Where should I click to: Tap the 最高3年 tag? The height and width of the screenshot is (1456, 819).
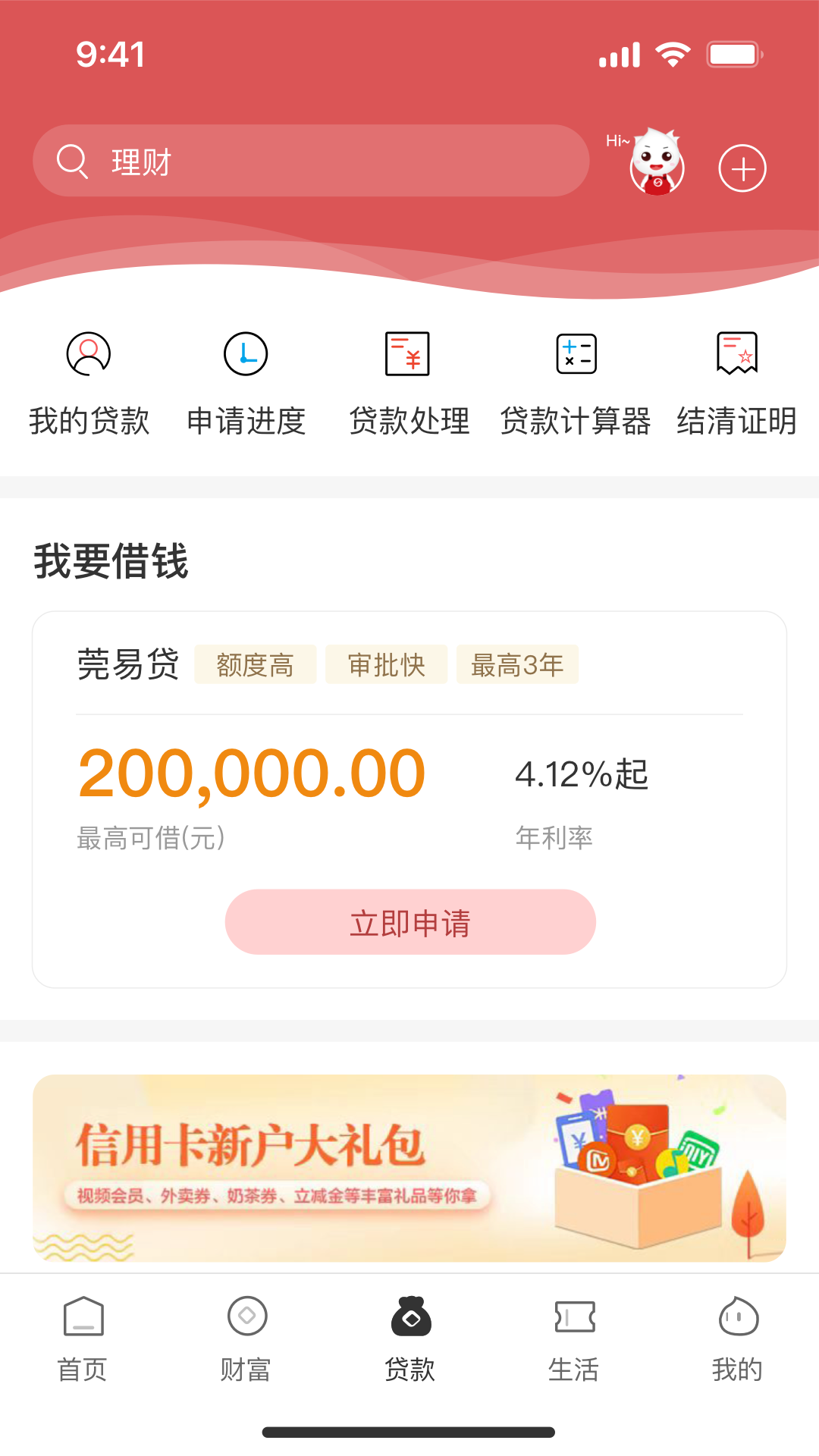point(517,664)
